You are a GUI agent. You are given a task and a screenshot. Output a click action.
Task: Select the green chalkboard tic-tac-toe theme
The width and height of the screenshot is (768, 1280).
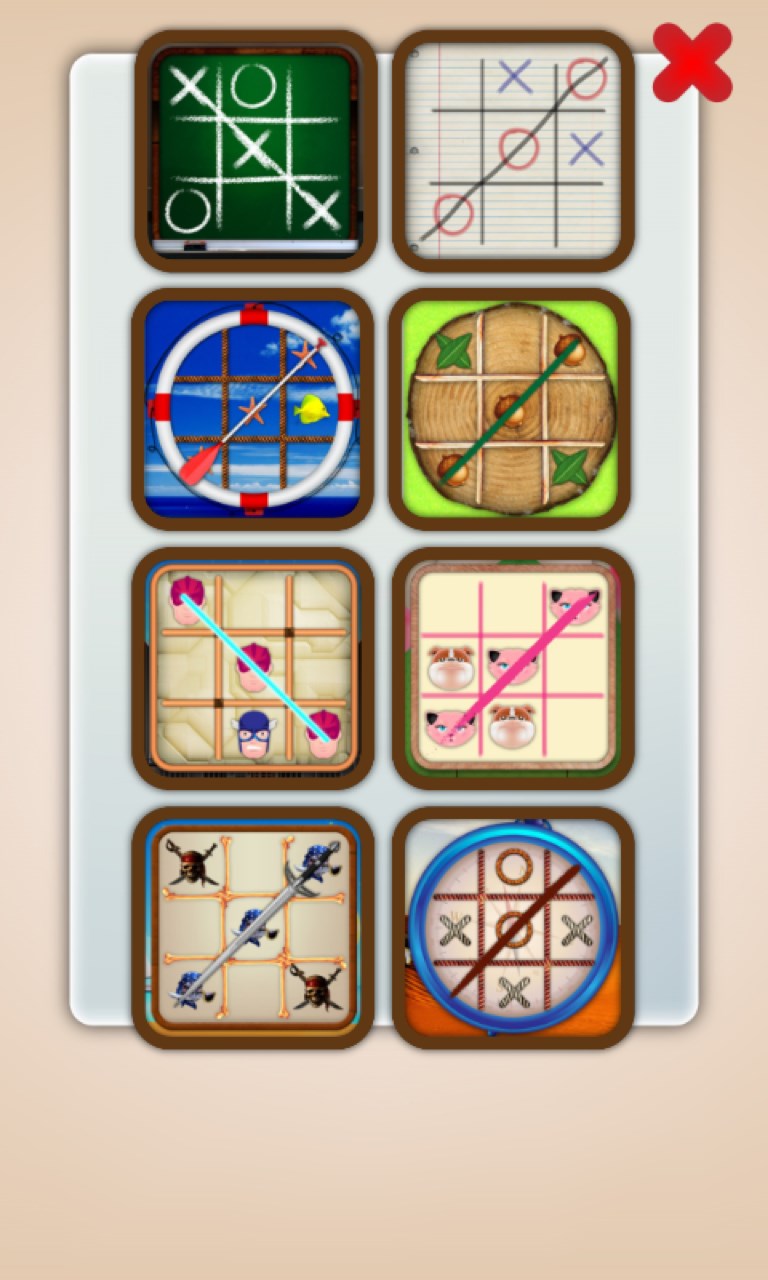[x=255, y=151]
